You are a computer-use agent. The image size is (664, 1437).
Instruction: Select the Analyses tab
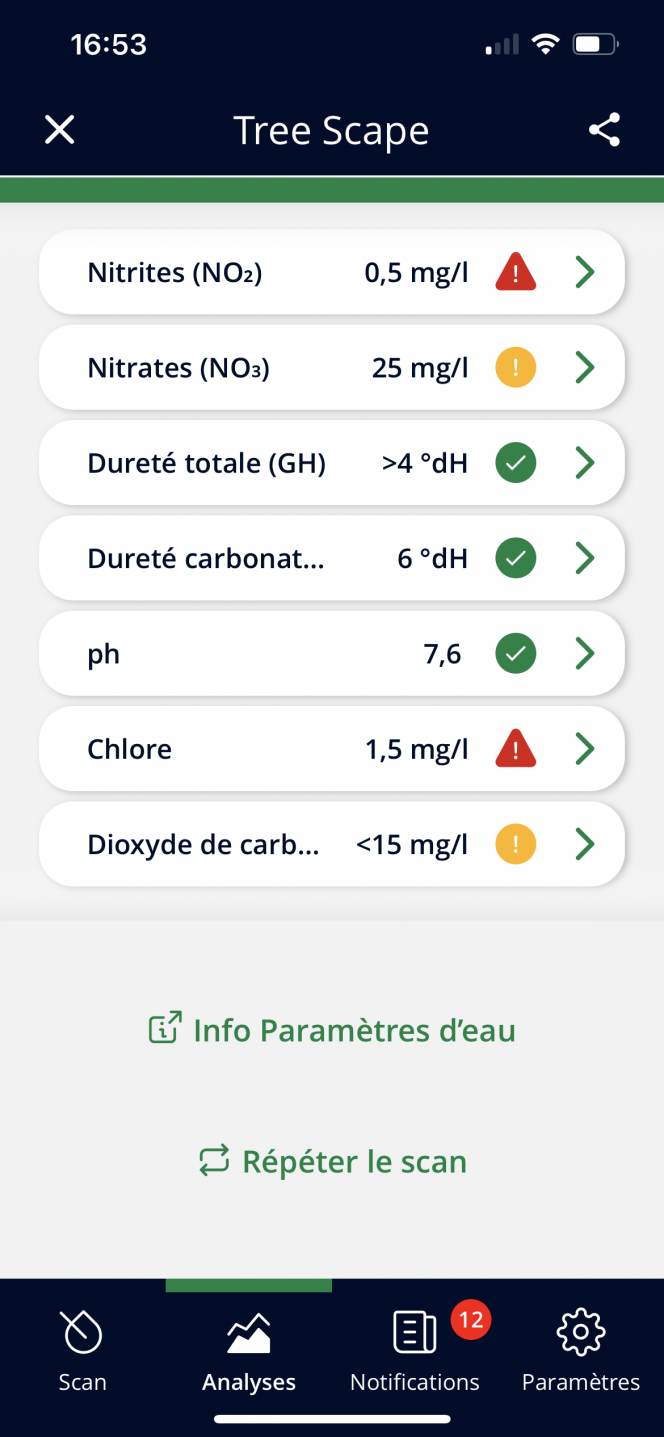[x=249, y=1352]
